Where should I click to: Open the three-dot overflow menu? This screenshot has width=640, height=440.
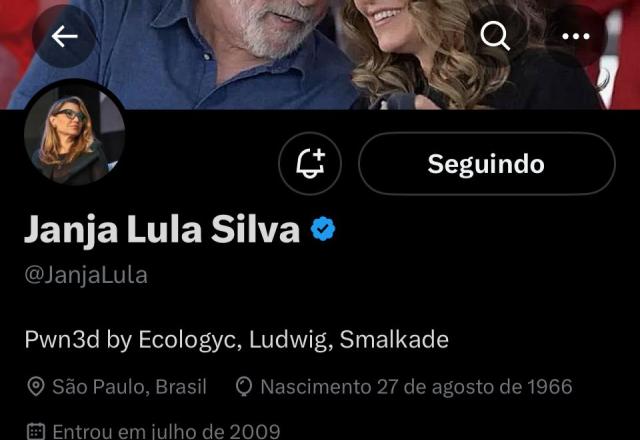[x=576, y=36]
